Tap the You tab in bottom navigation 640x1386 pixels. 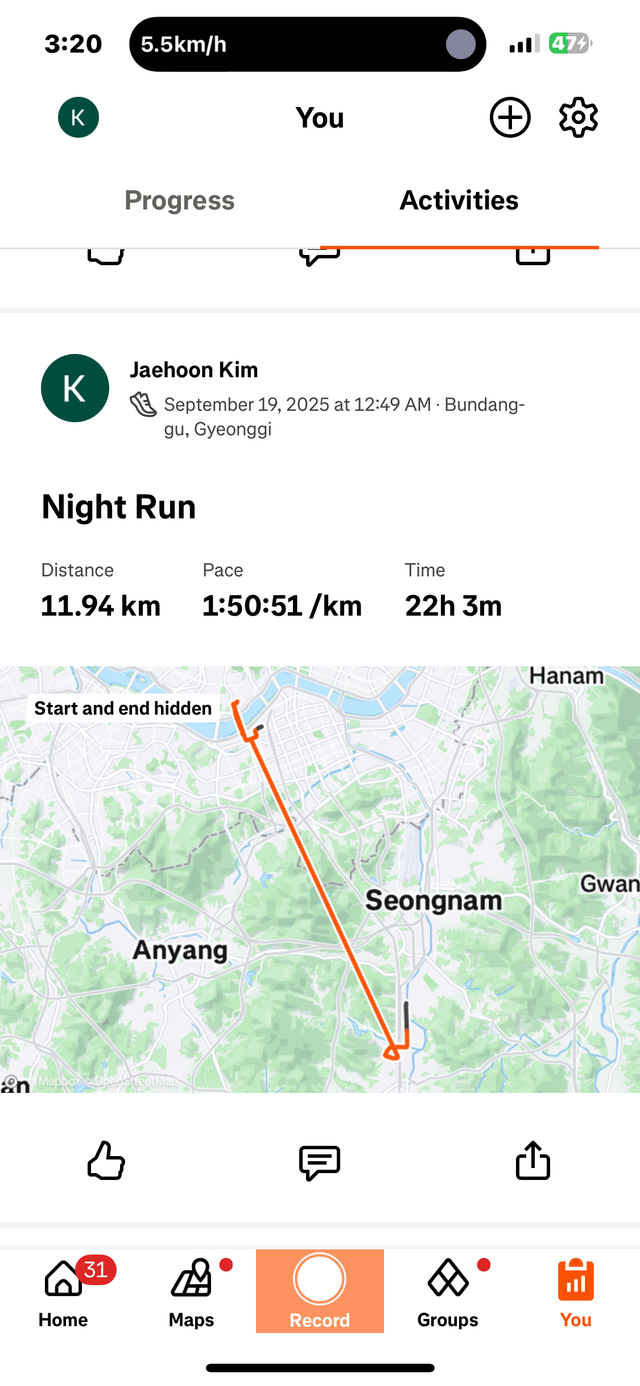click(x=575, y=1292)
